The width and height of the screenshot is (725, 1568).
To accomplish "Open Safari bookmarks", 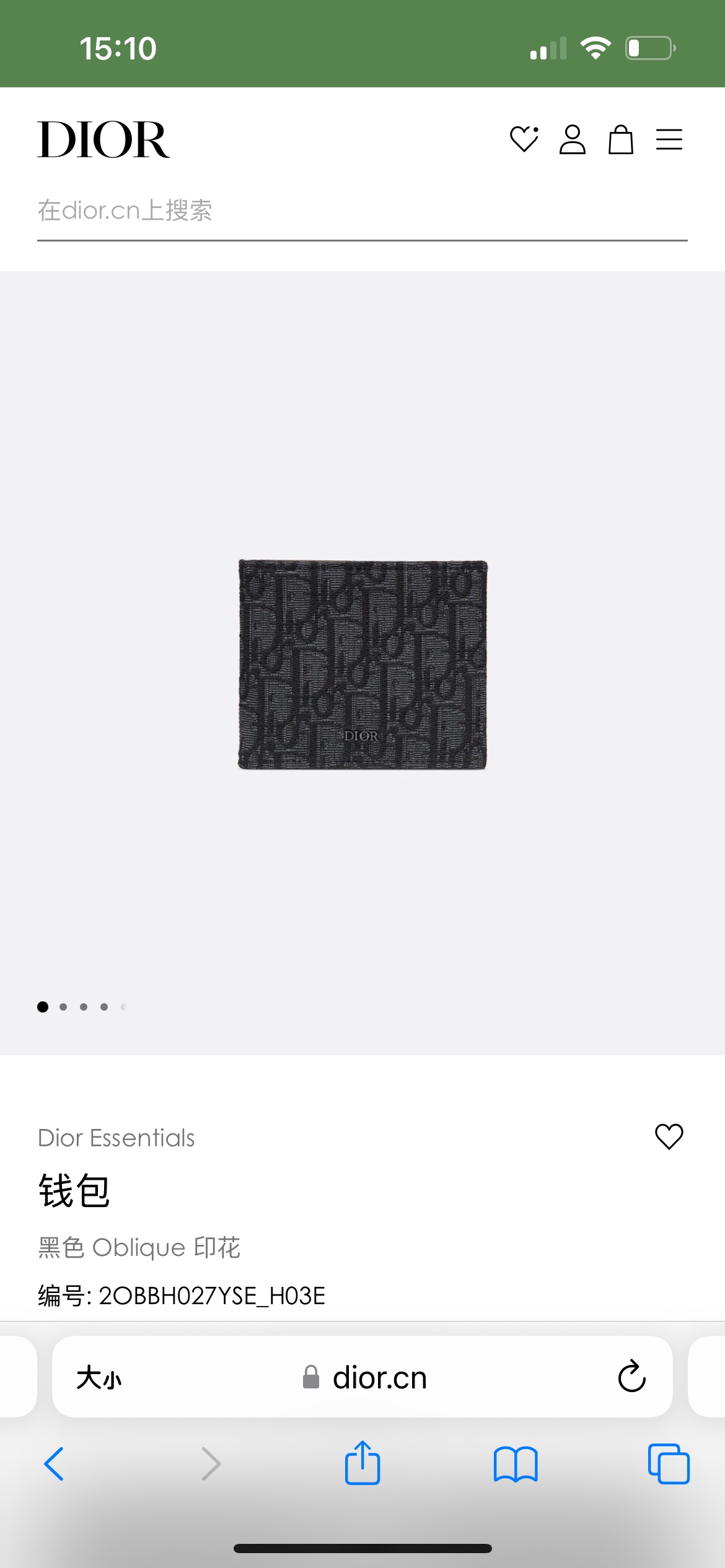I will pyautogui.click(x=516, y=1464).
